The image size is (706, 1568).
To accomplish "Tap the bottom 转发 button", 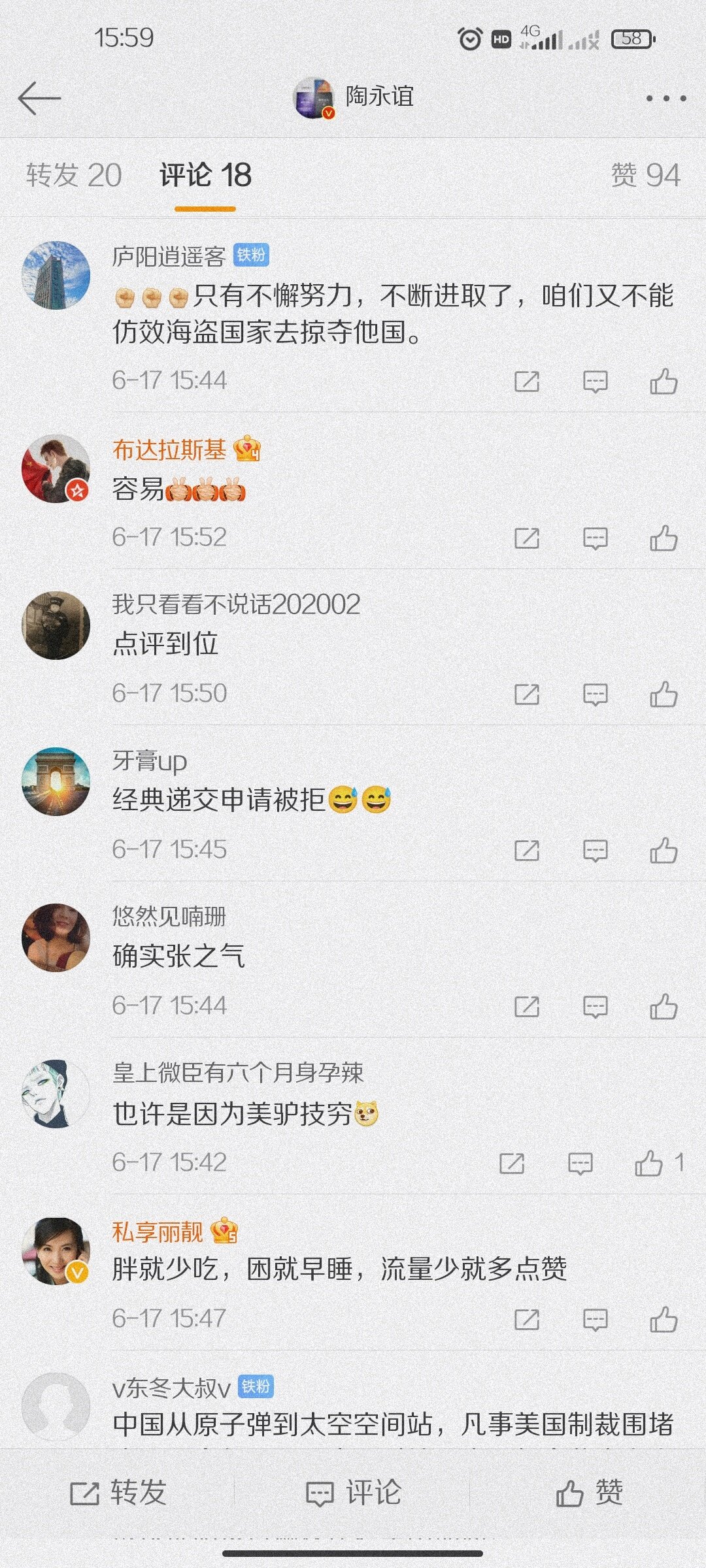I will click(x=119, y=1493).
